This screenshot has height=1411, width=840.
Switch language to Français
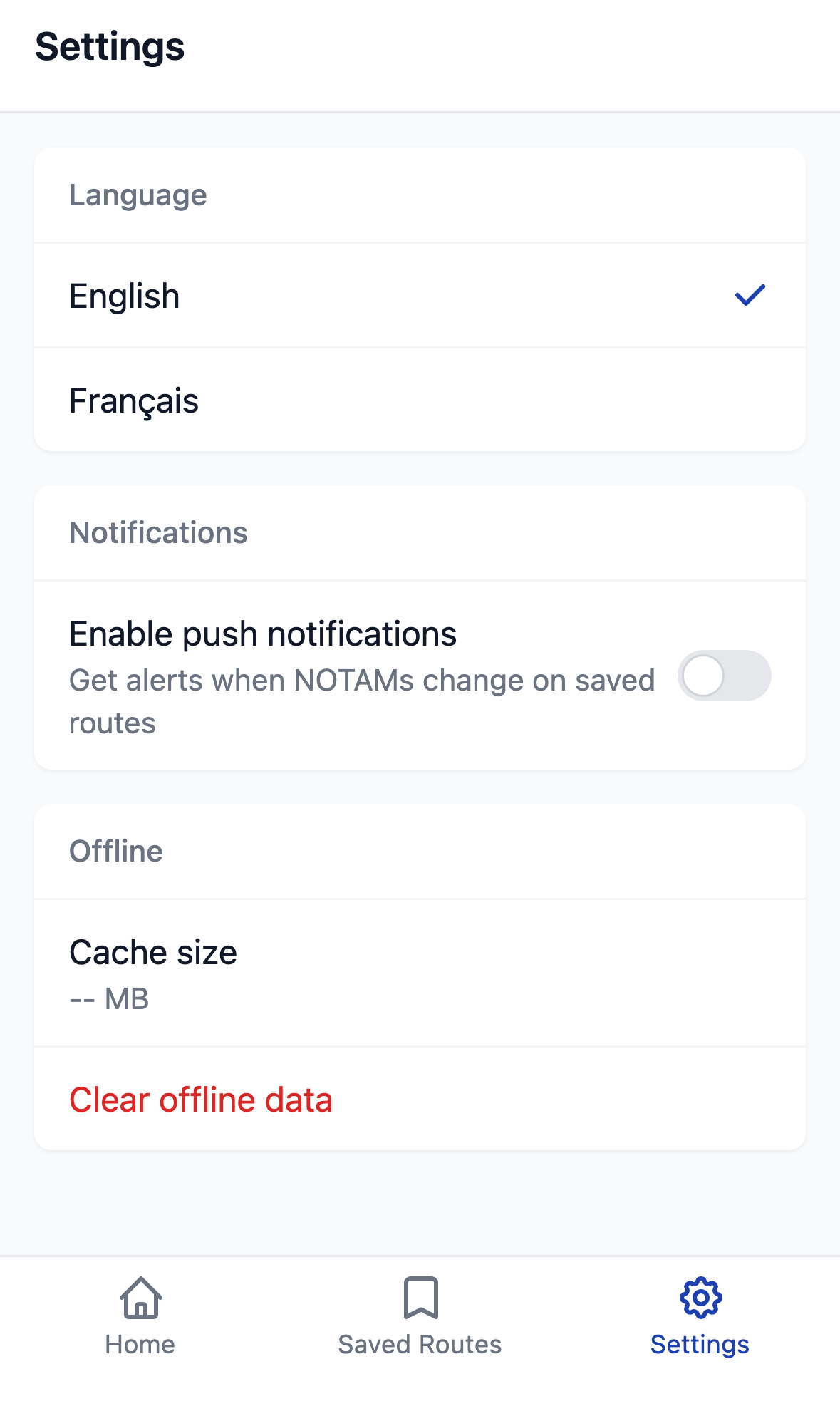click(x=420, y=400)
